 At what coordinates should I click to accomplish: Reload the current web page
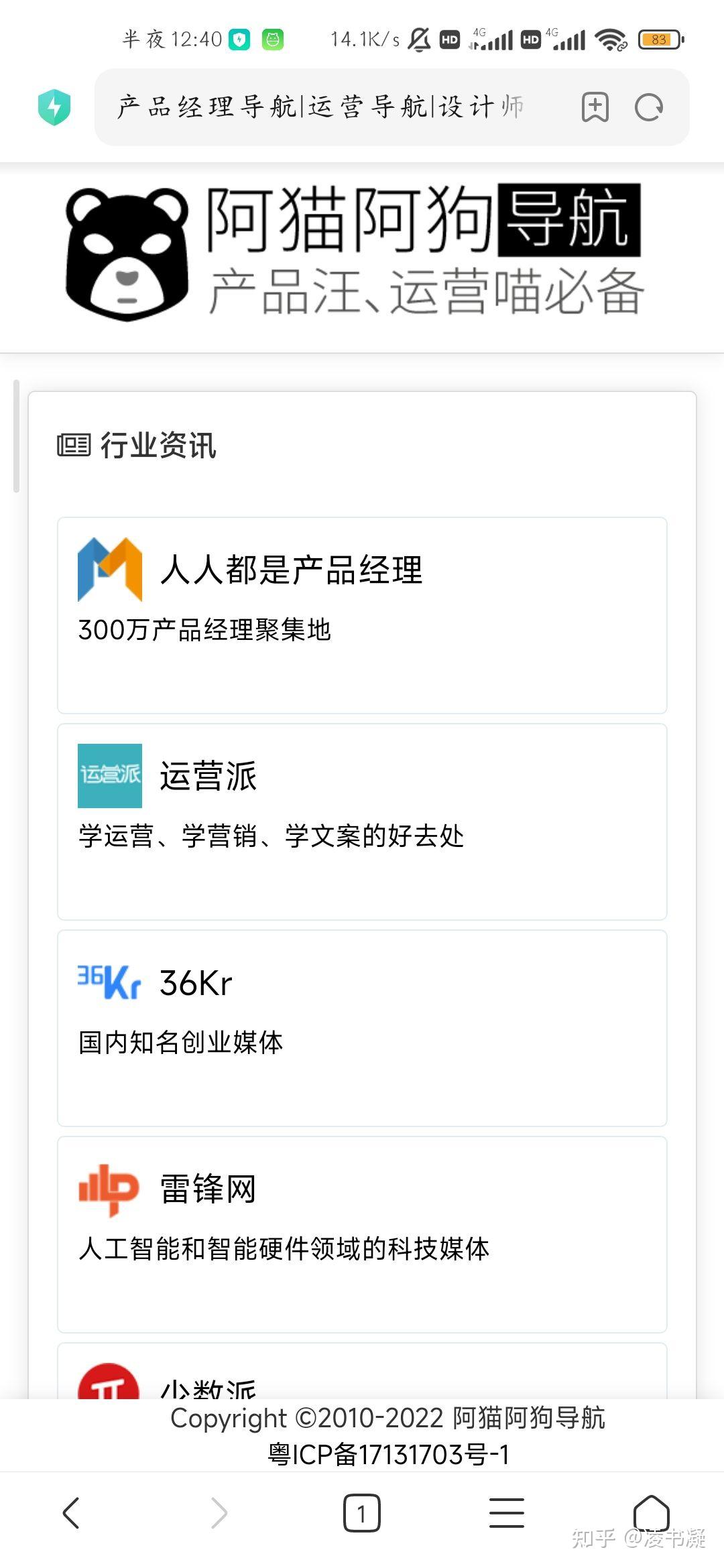[648, 107]
